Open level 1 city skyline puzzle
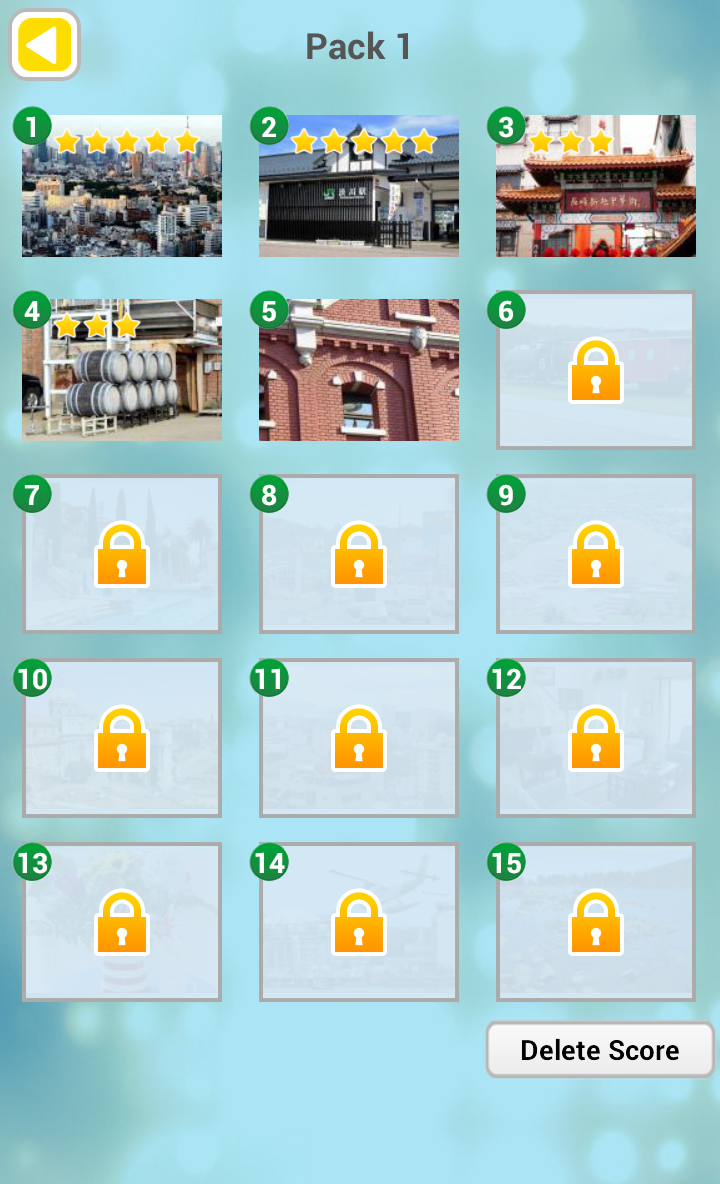Viewport: 720px width, 1184px height. (x=122, y=187)
